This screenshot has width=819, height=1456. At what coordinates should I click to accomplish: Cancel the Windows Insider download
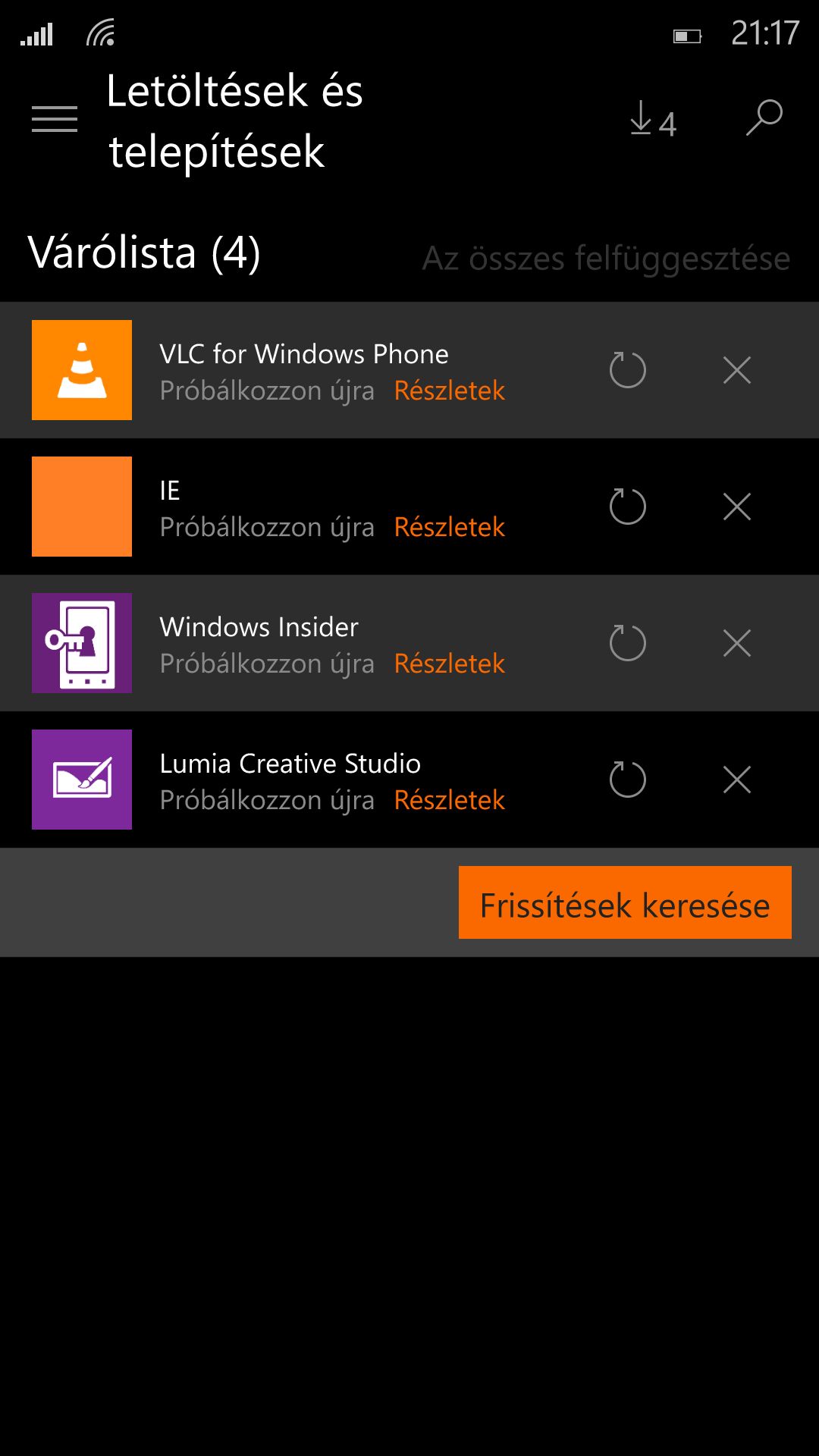737,643
